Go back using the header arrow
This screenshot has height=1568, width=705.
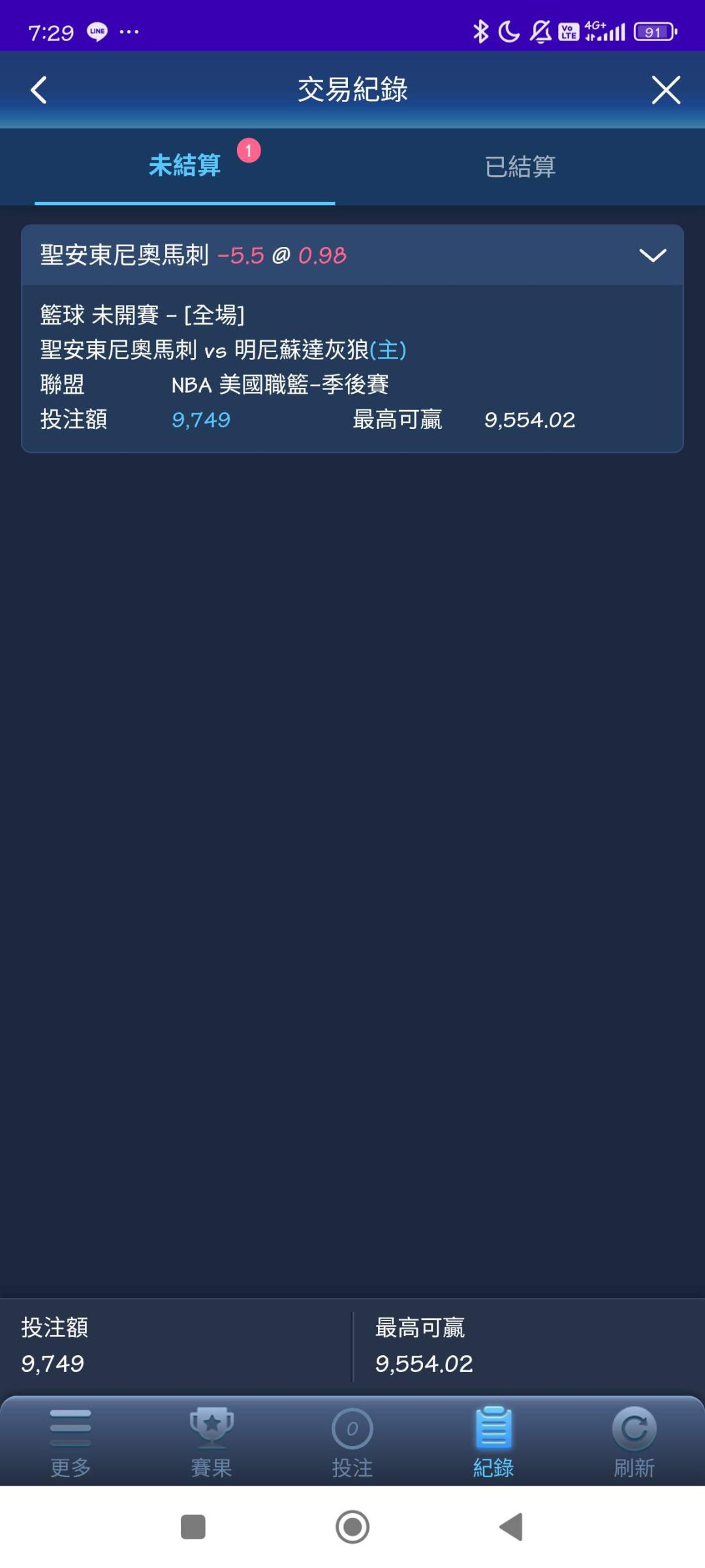click(x=39, y=90)
